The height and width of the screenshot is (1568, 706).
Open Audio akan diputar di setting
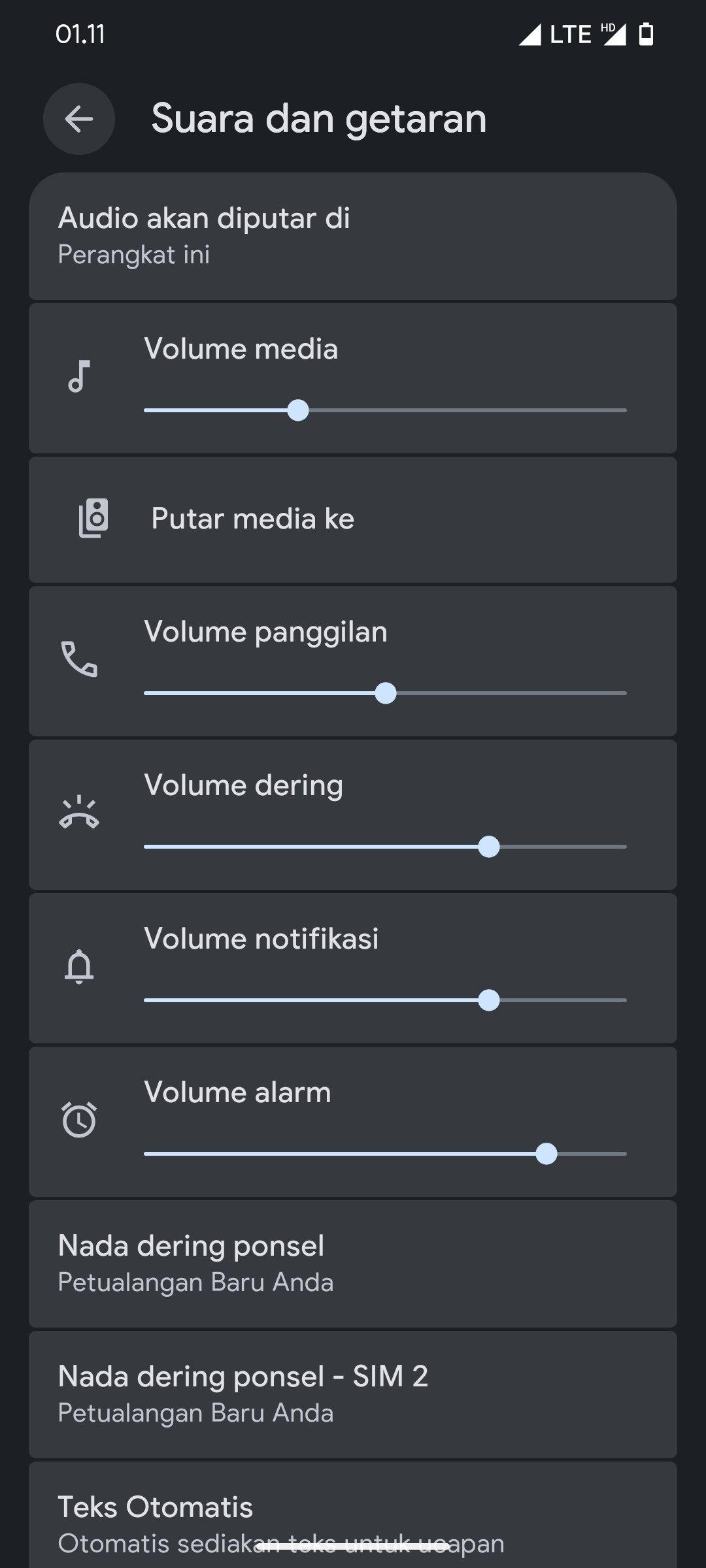click(x=353, y=236)
